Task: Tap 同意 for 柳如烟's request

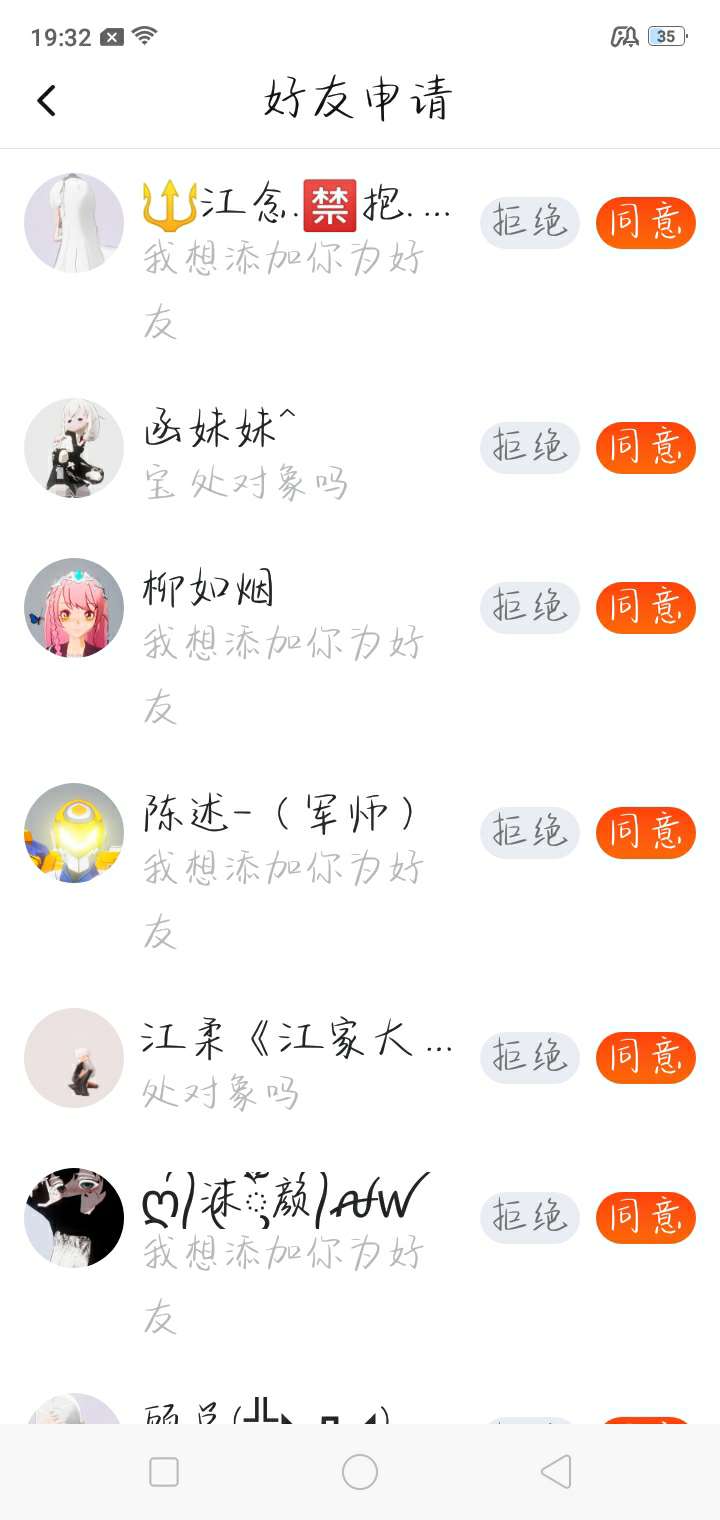Action: click(646, 607)
